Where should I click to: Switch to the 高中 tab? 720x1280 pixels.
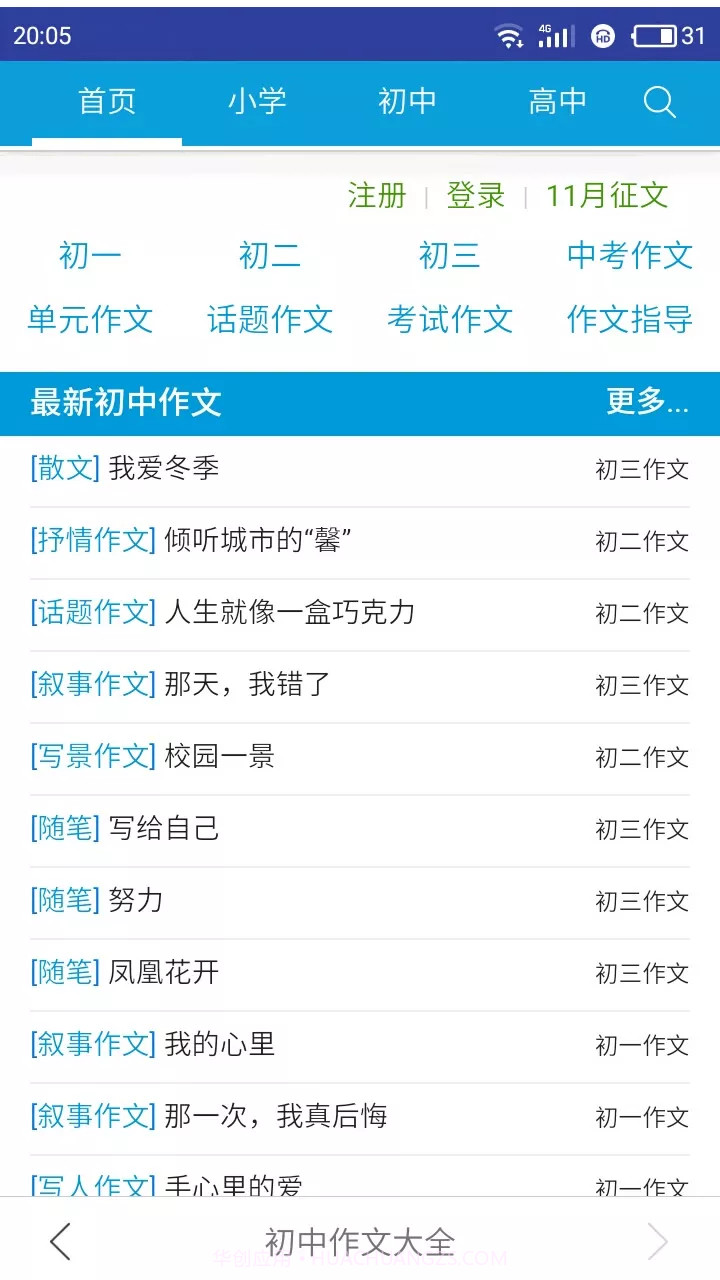(x=558, y=102)
